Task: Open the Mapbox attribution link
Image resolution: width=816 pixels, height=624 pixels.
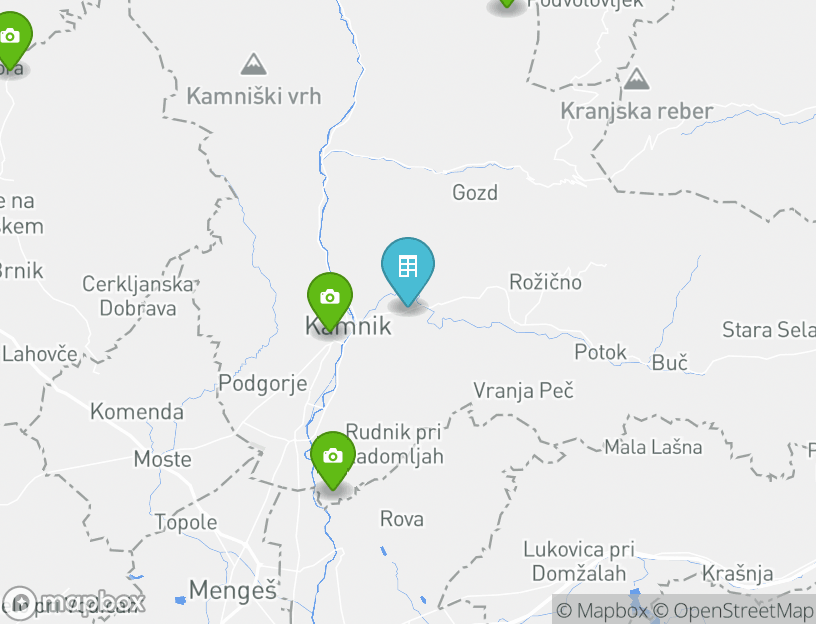Action: [x=603, y=610]
